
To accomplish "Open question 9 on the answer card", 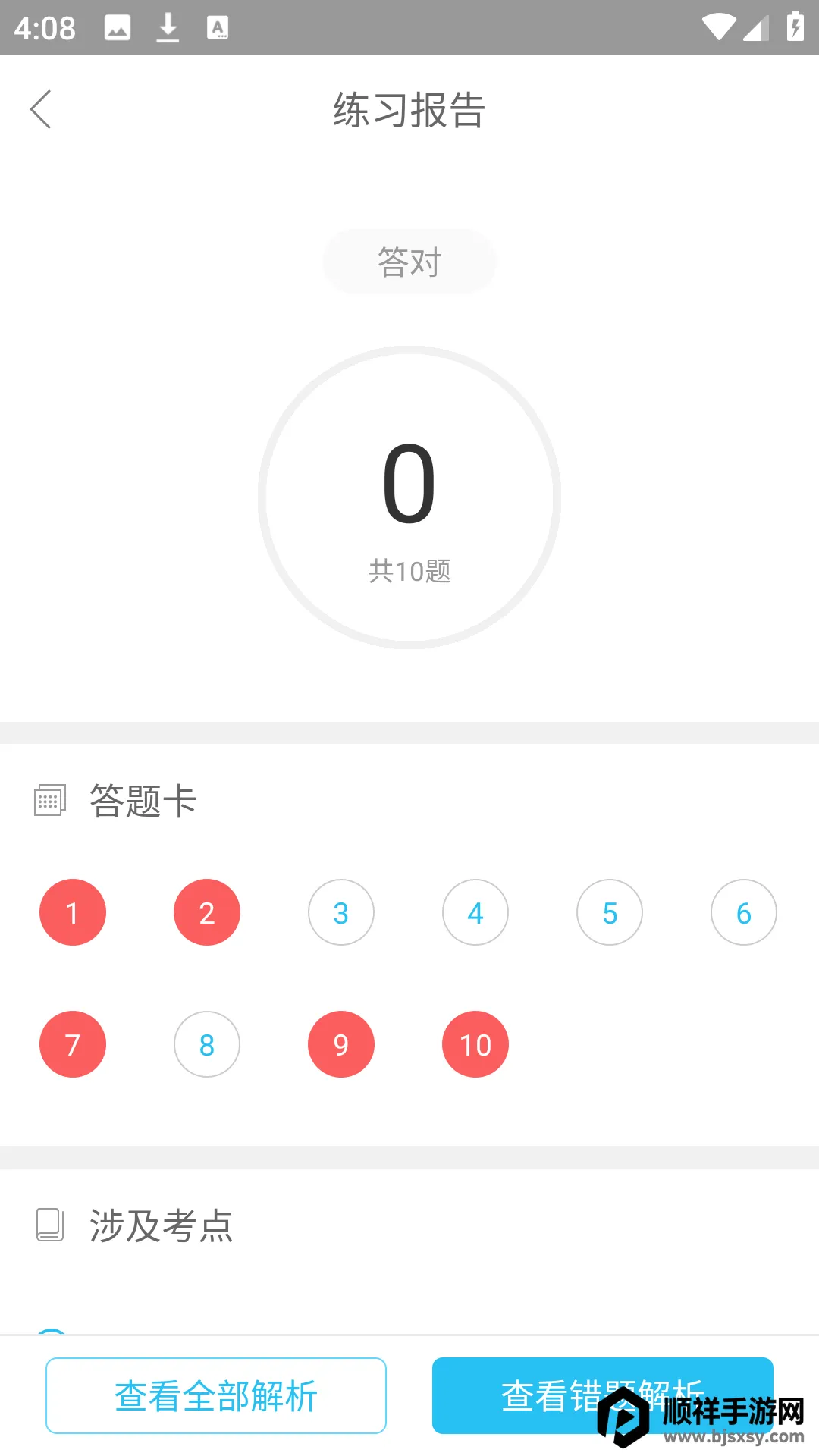I will point(341,1044).
